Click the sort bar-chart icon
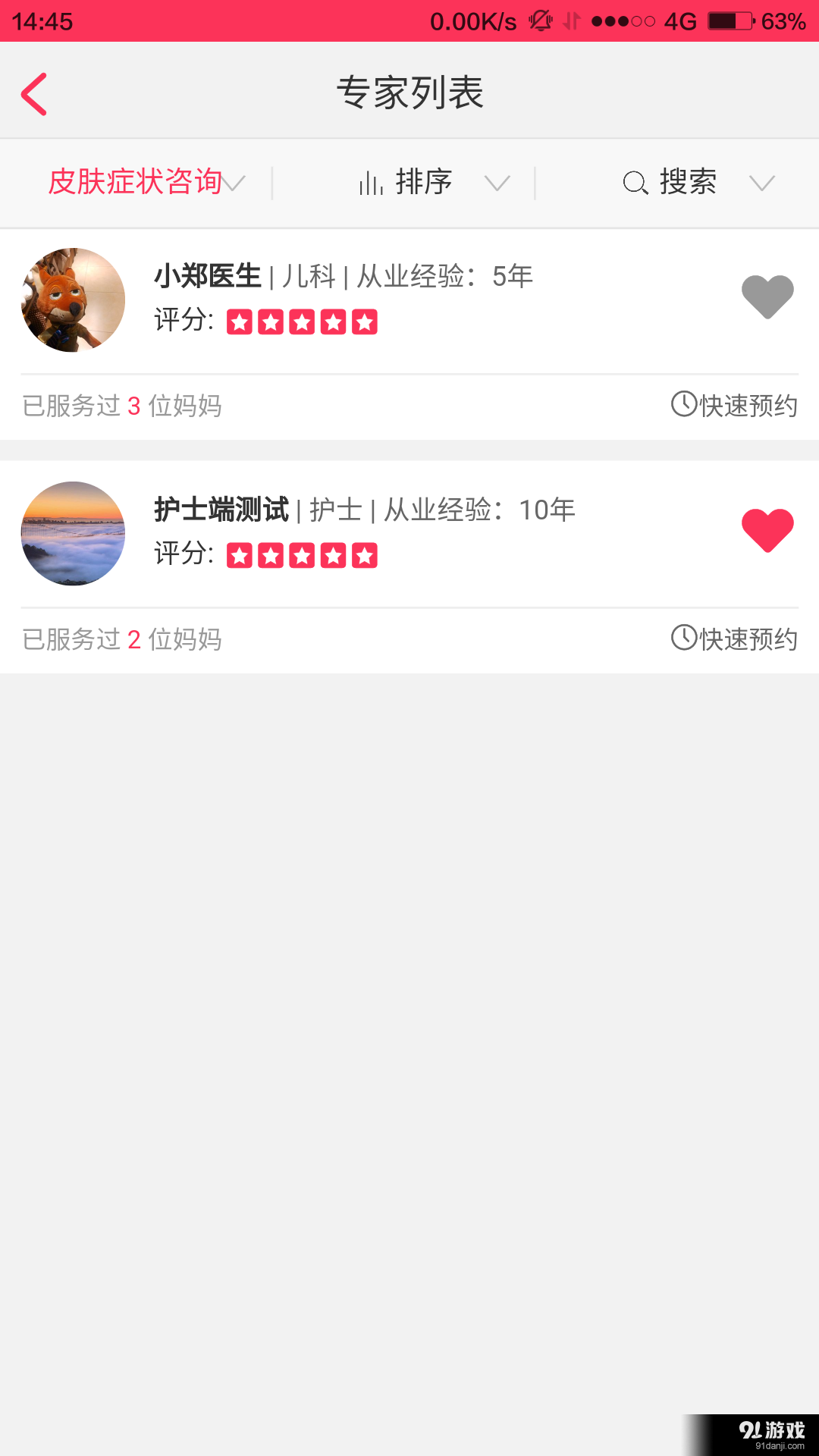Screen dimensions: 819x1456 (x=371, y=182)
